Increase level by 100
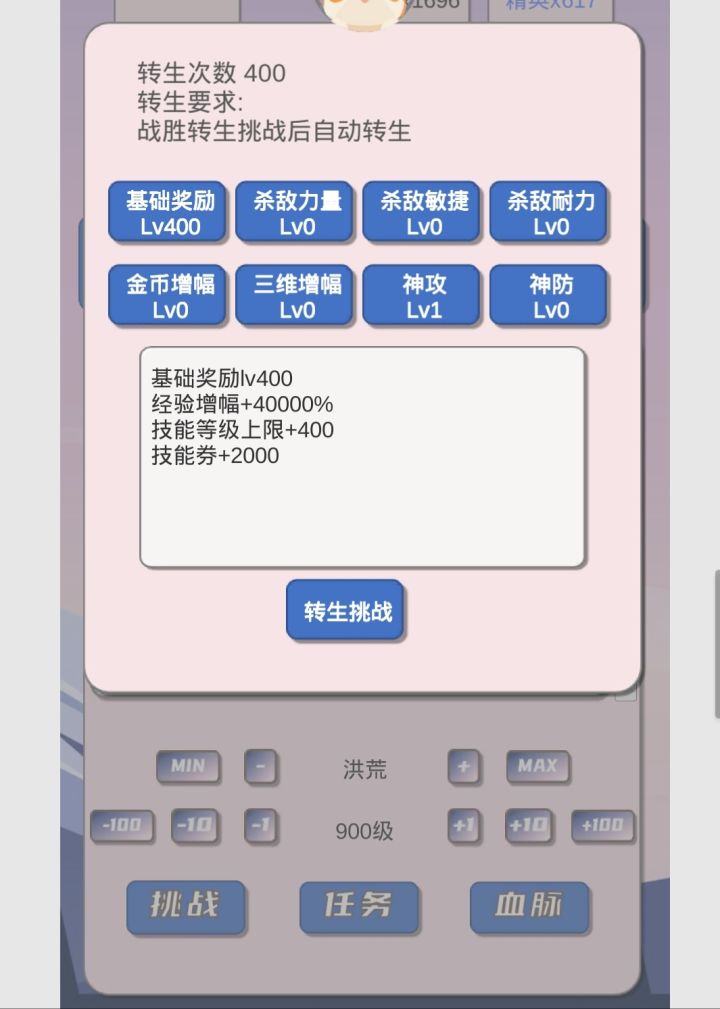The width and height of the screenshot is (720, 1009). tap(602, 826)
